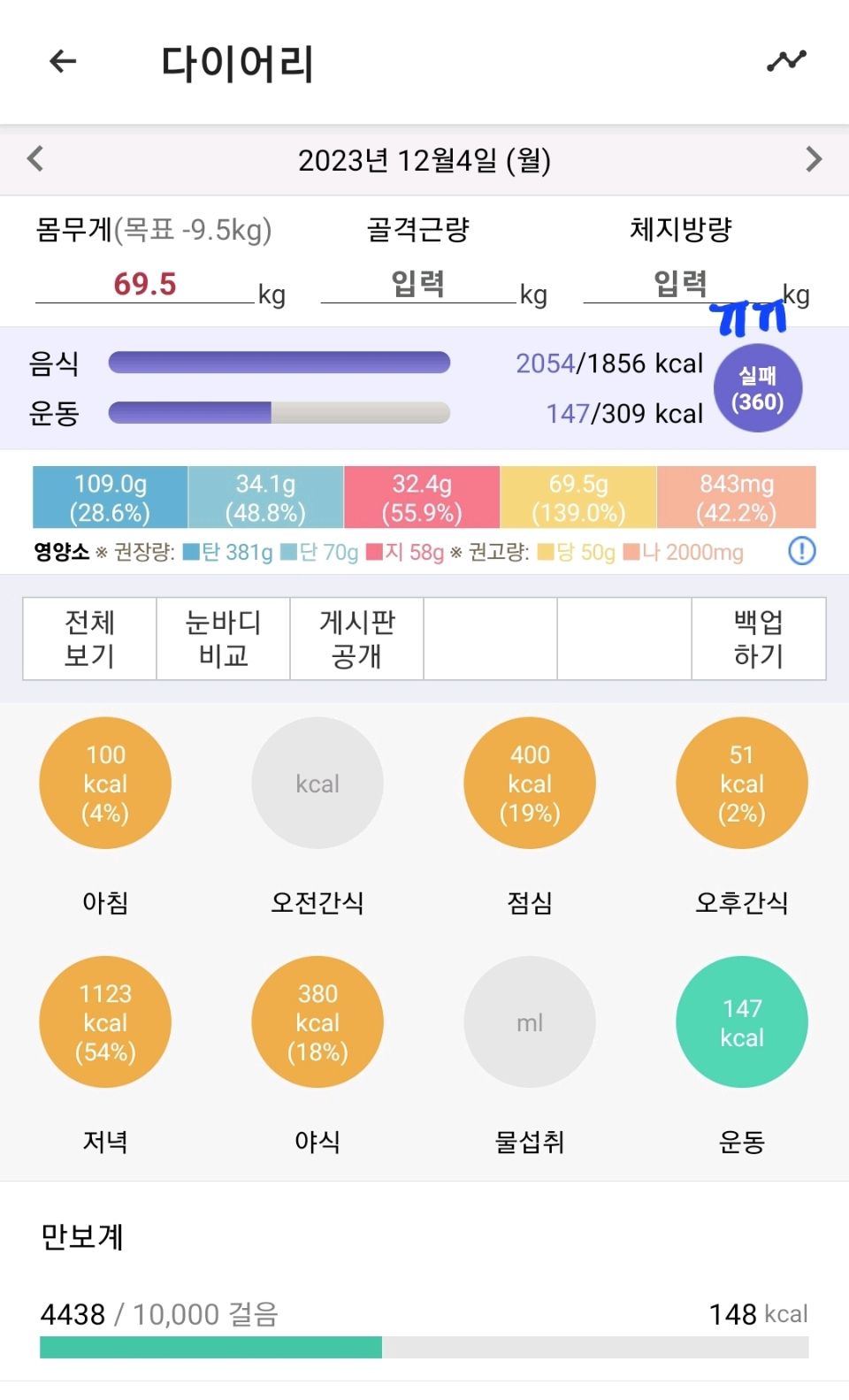
Task: Go to the next day
Action: click(x=814, y=159)
